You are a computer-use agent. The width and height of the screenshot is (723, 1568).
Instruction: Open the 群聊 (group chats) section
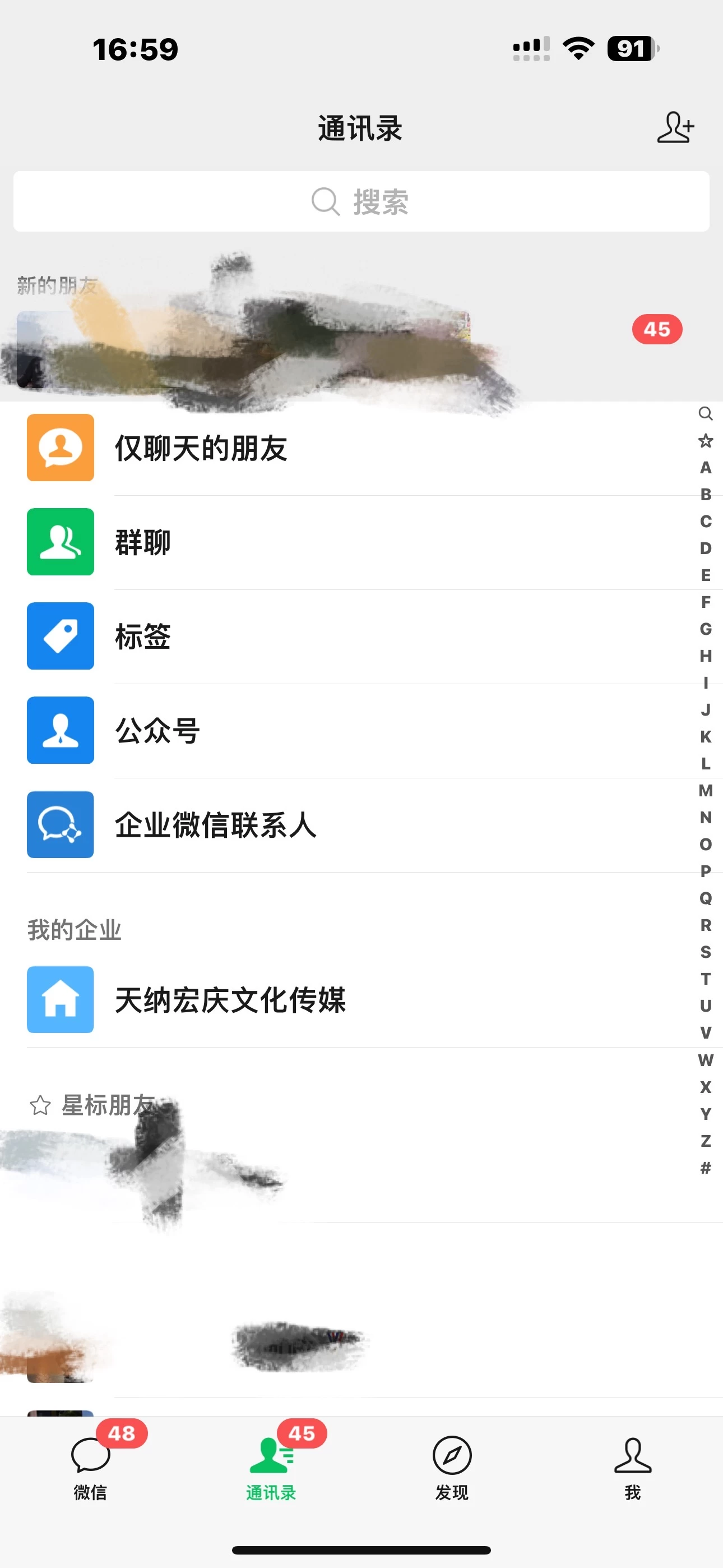(142, 541)
